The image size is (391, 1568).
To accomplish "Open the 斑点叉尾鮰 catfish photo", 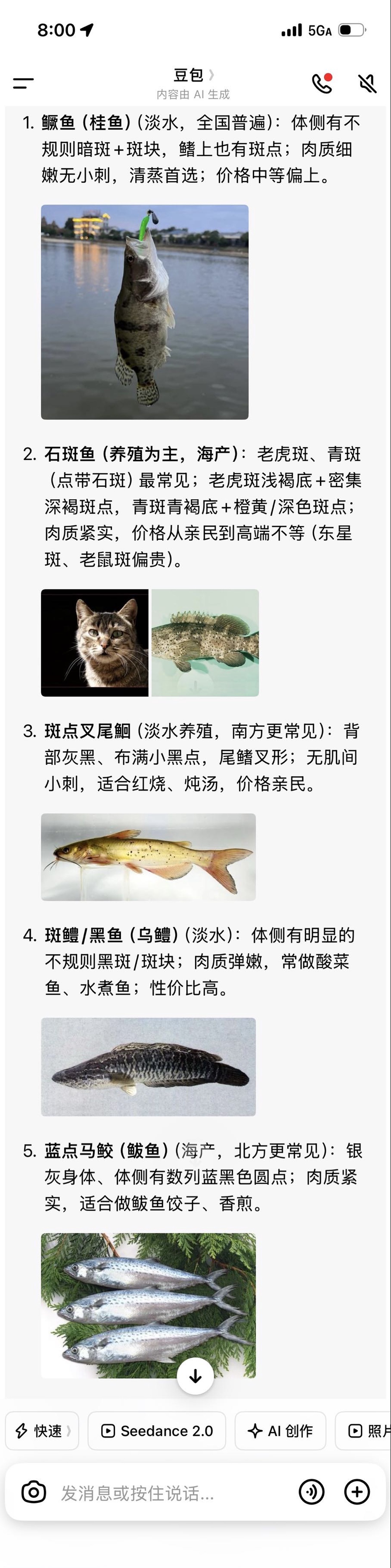I will click(x=149, y=856).
